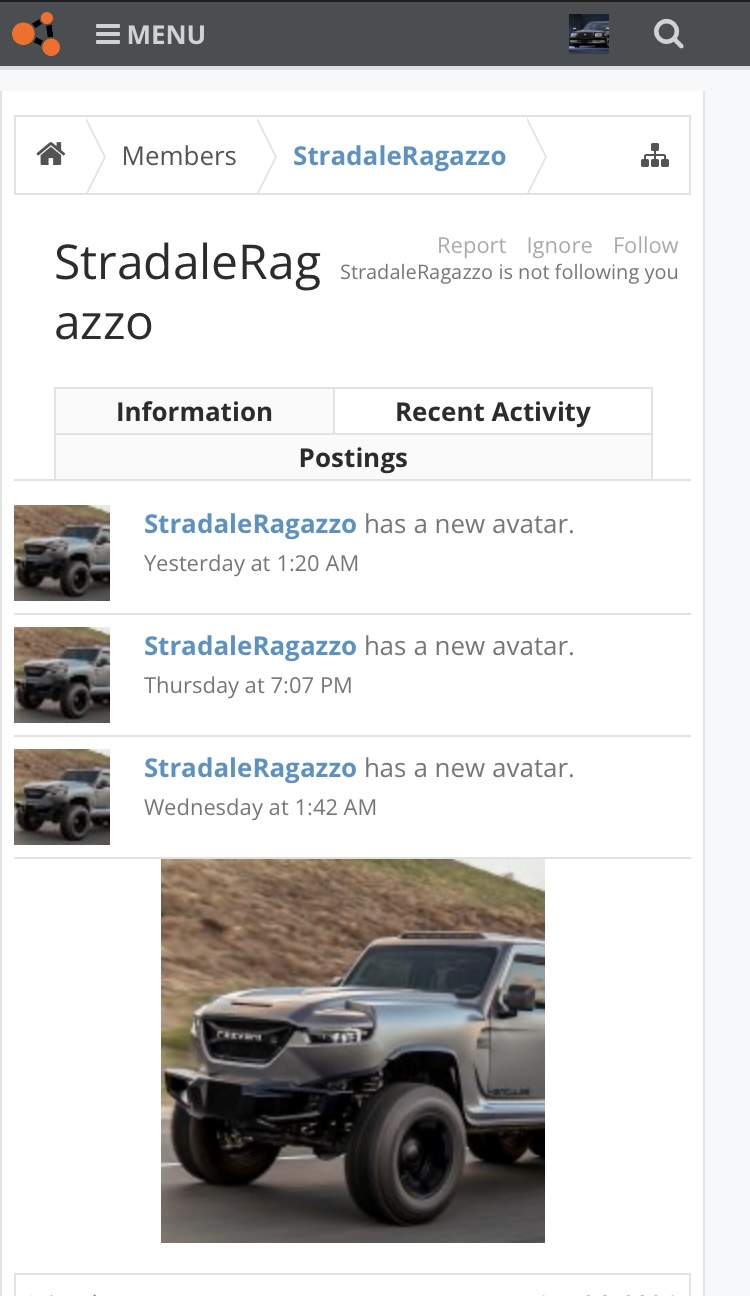Ignore StradaleRagazzo

[x=559, y=245]
